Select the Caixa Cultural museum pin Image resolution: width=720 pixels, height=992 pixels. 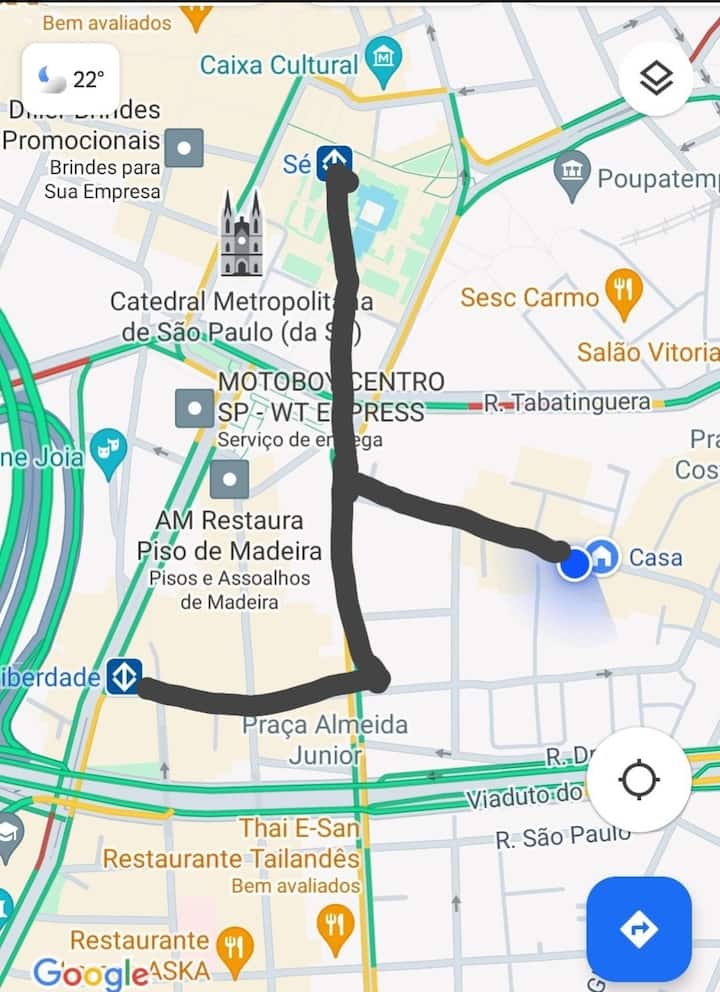click(383, 57)
